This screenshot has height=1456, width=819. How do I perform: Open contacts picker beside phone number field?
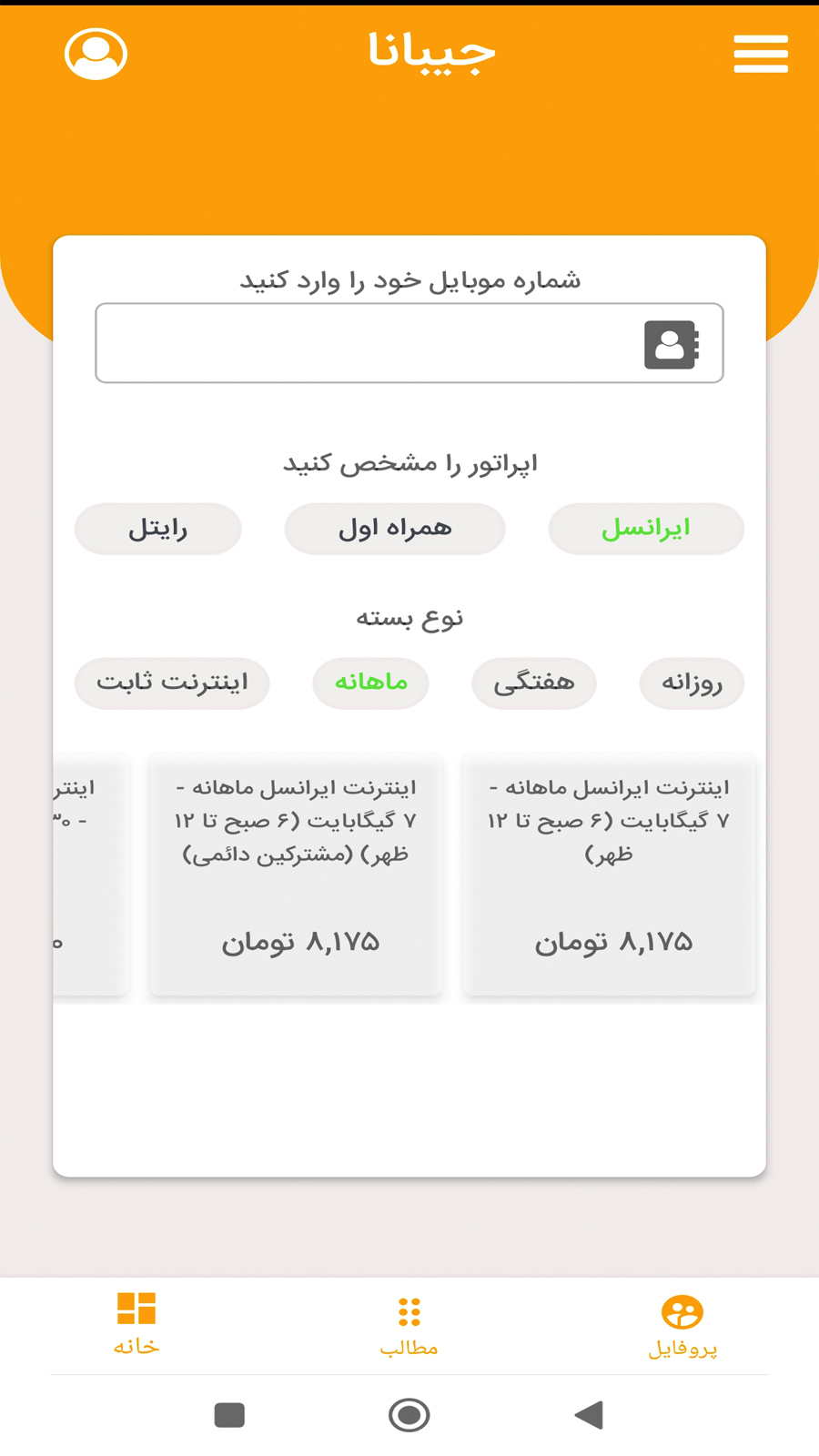point(672,343)
